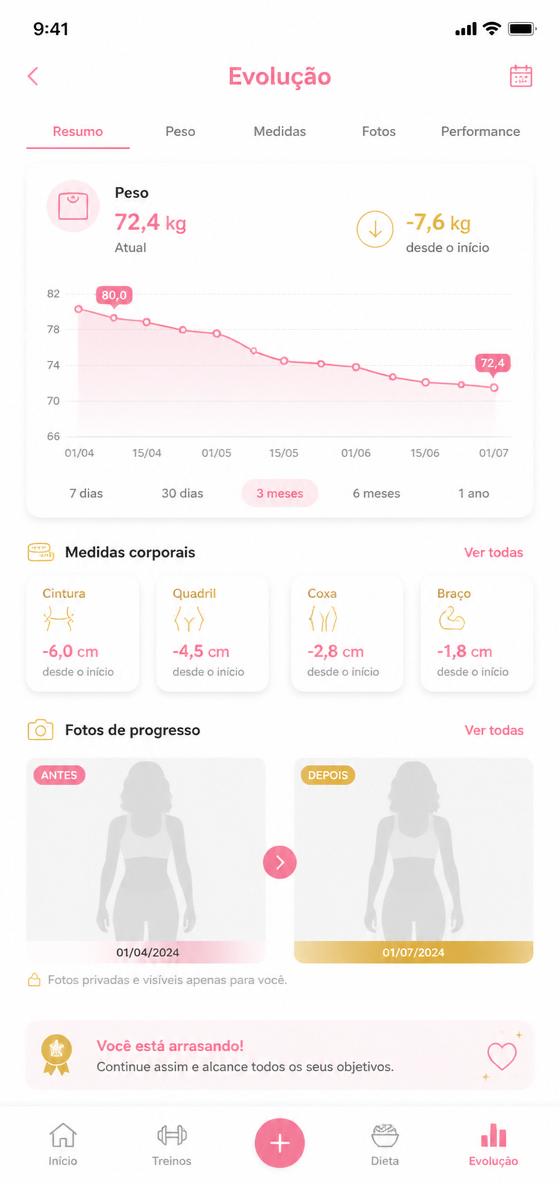Switch to the Peso tab
The height and width of the screenshot is (1184, 560).
[x=180, y=131]
